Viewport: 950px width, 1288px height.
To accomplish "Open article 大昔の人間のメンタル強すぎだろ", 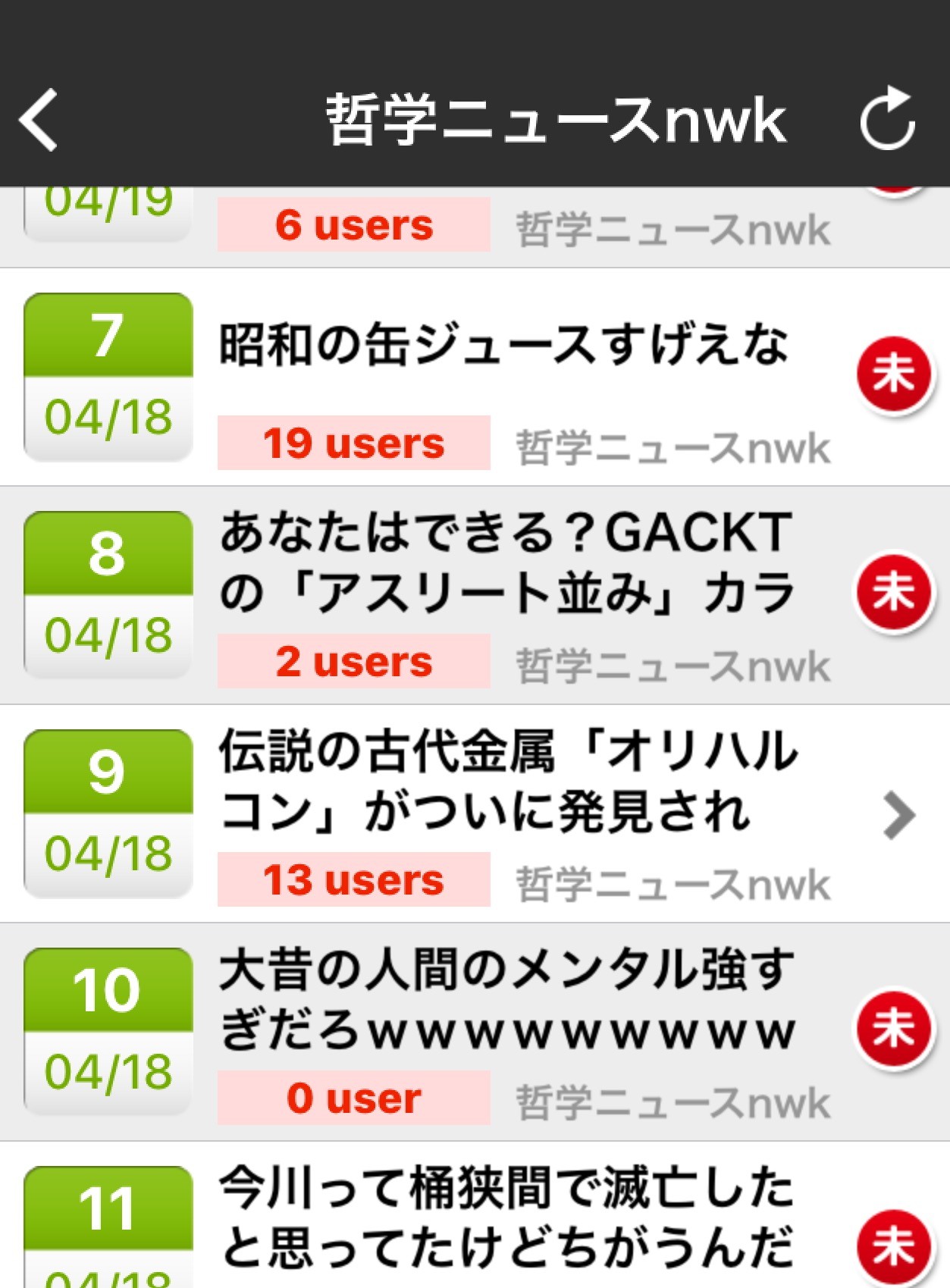I will (506, 999).
